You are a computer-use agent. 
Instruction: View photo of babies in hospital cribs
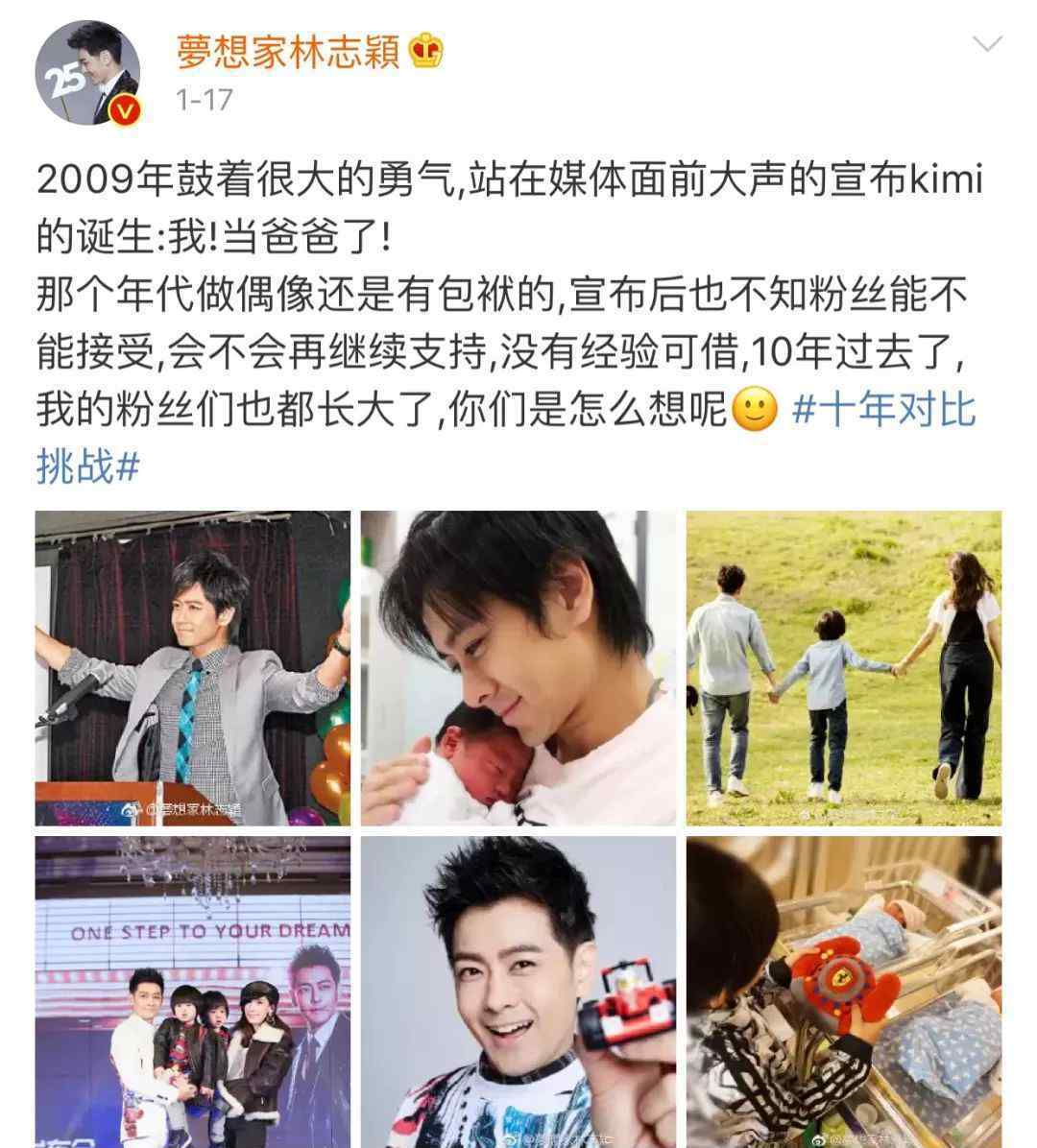point(843,991)
